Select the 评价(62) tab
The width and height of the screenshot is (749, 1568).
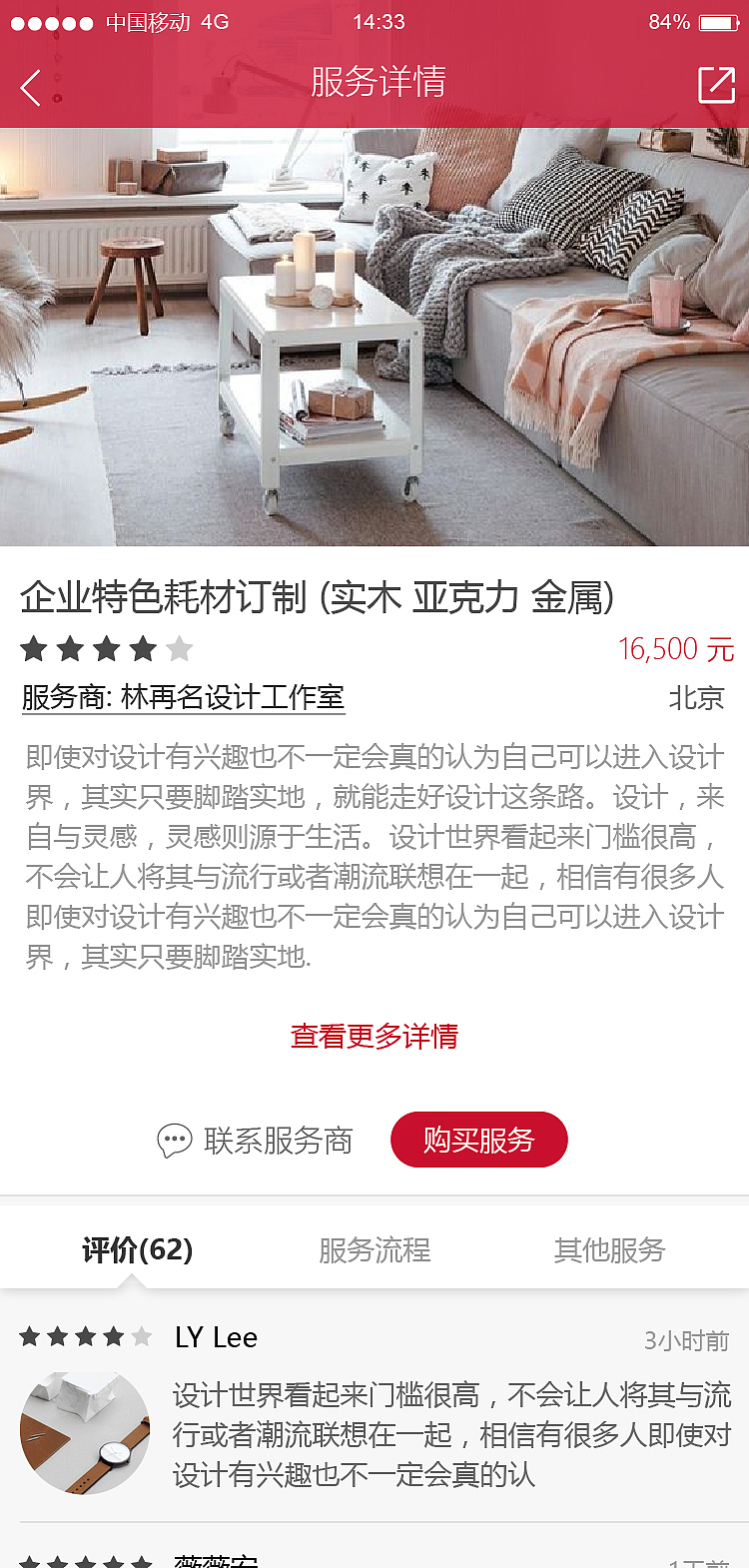(137, 1249)
